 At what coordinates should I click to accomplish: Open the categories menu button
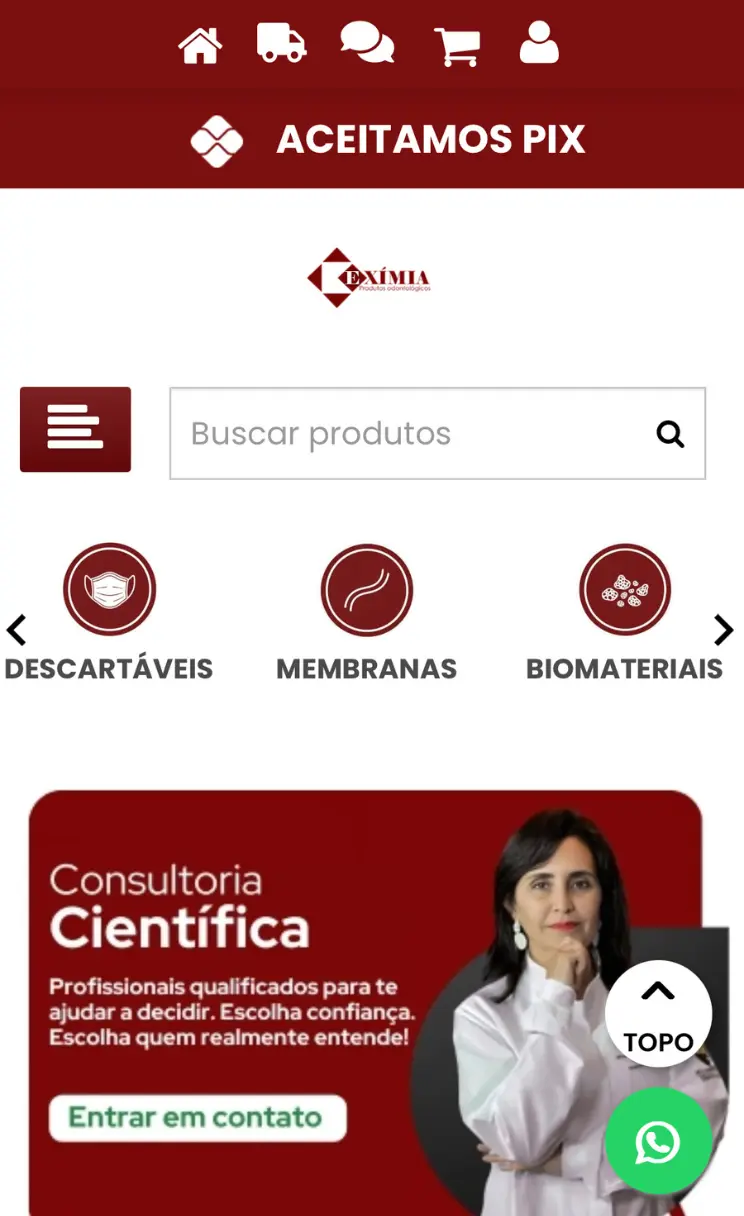tap(75, 429)
